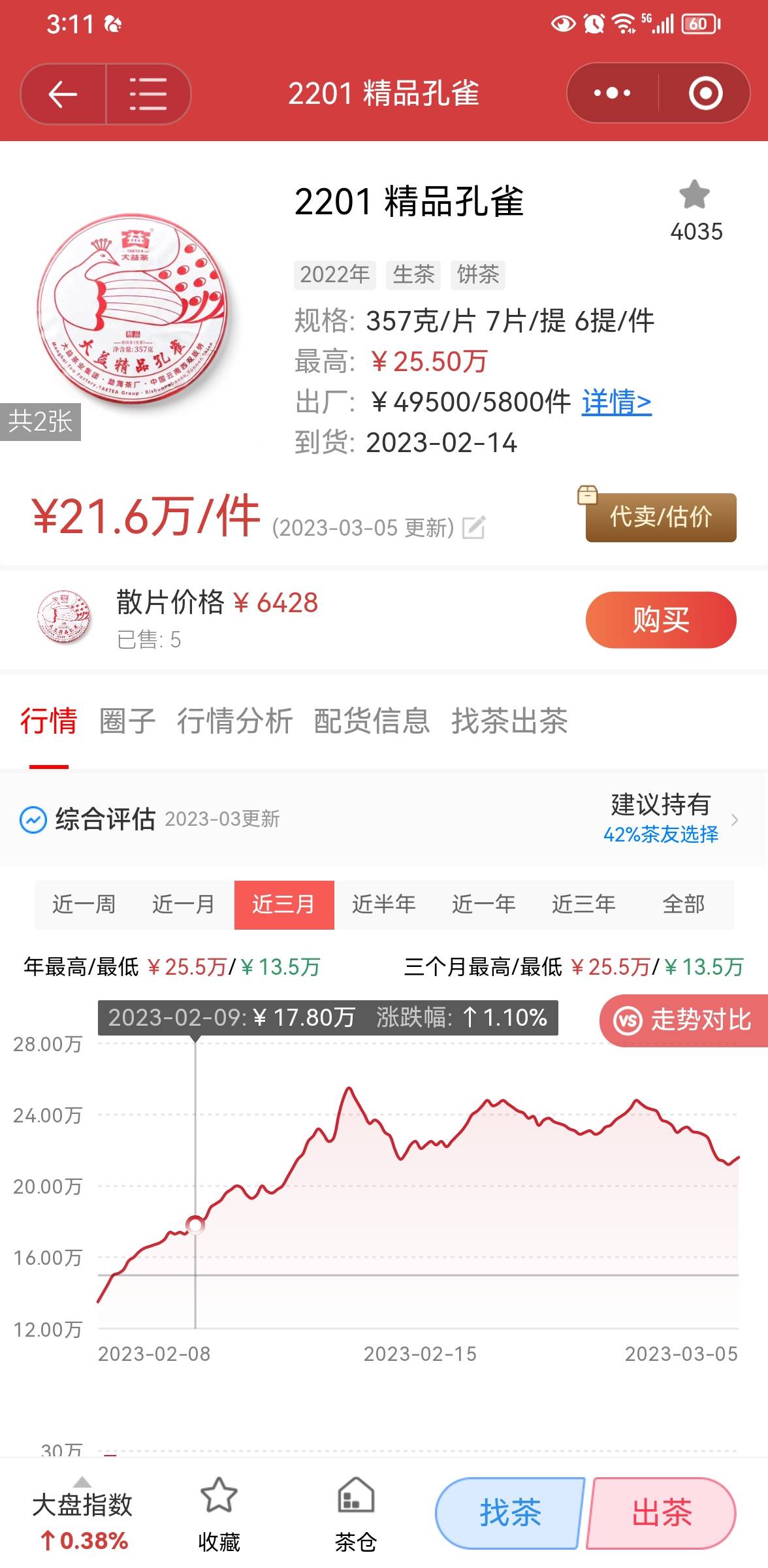Image resolution: width=768 pixels, height=1568 pixels.
Task: Open the list menu icon in header
Action: [148, 94]
